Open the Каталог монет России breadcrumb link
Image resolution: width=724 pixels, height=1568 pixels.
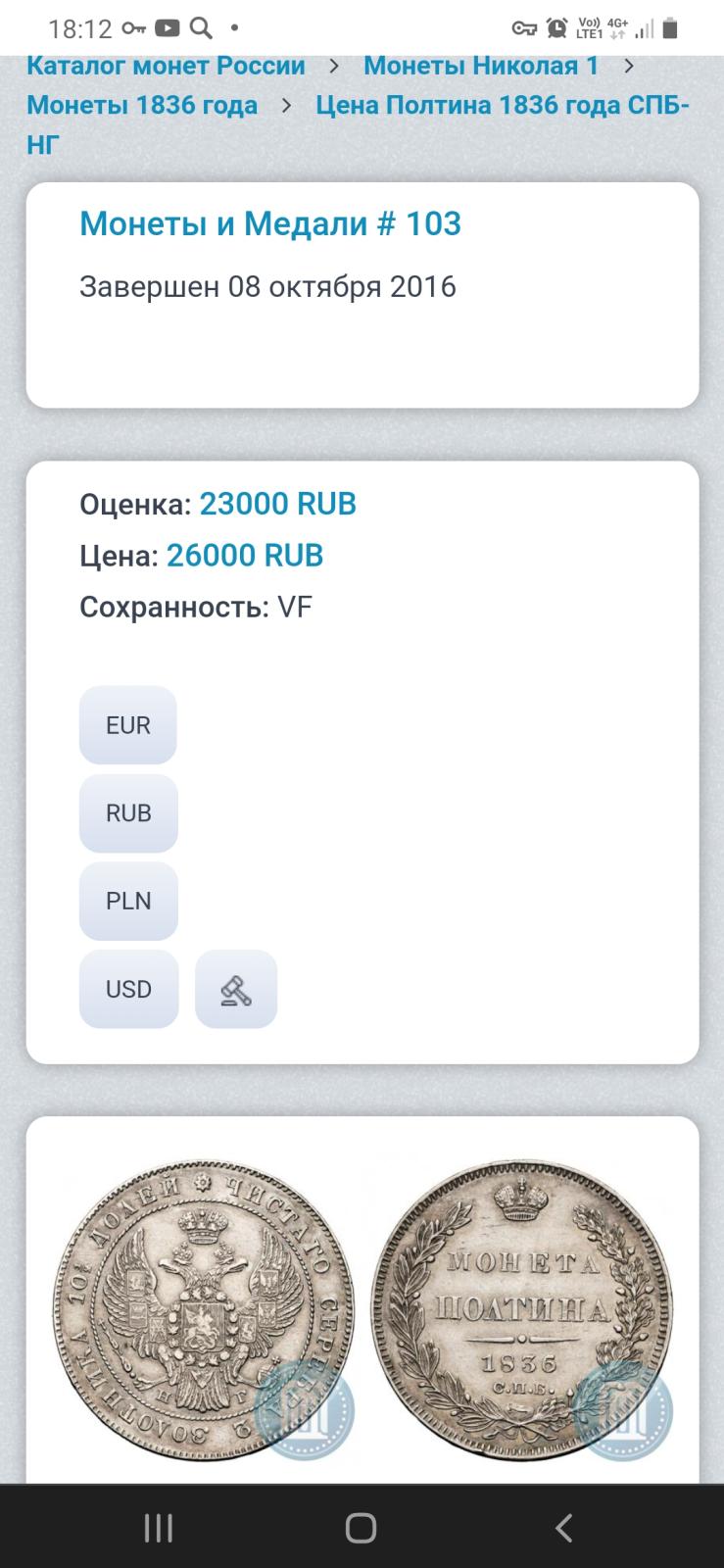coord(166,66)
